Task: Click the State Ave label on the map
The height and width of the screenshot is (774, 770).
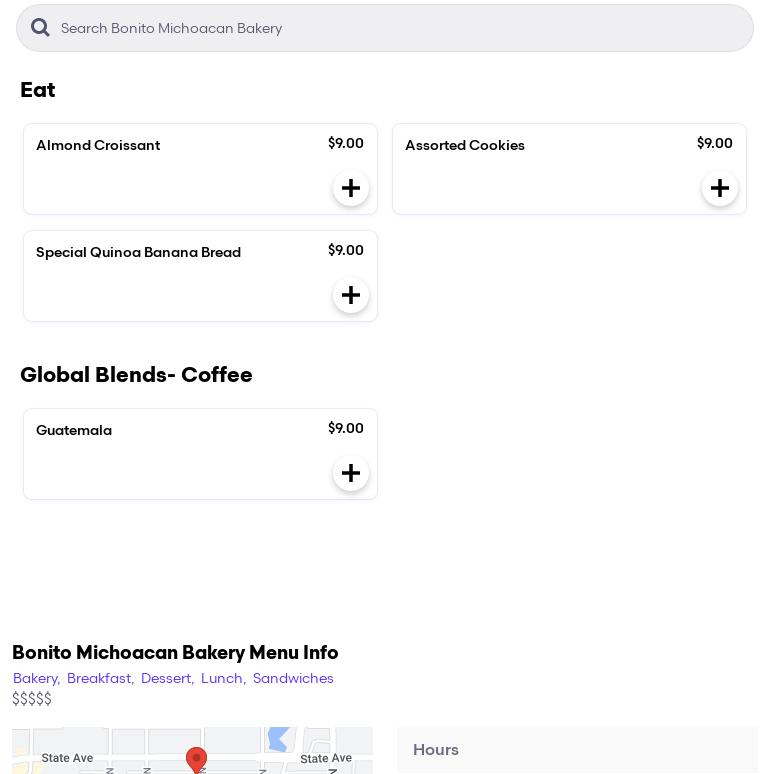Action: (x=67, y=758)
